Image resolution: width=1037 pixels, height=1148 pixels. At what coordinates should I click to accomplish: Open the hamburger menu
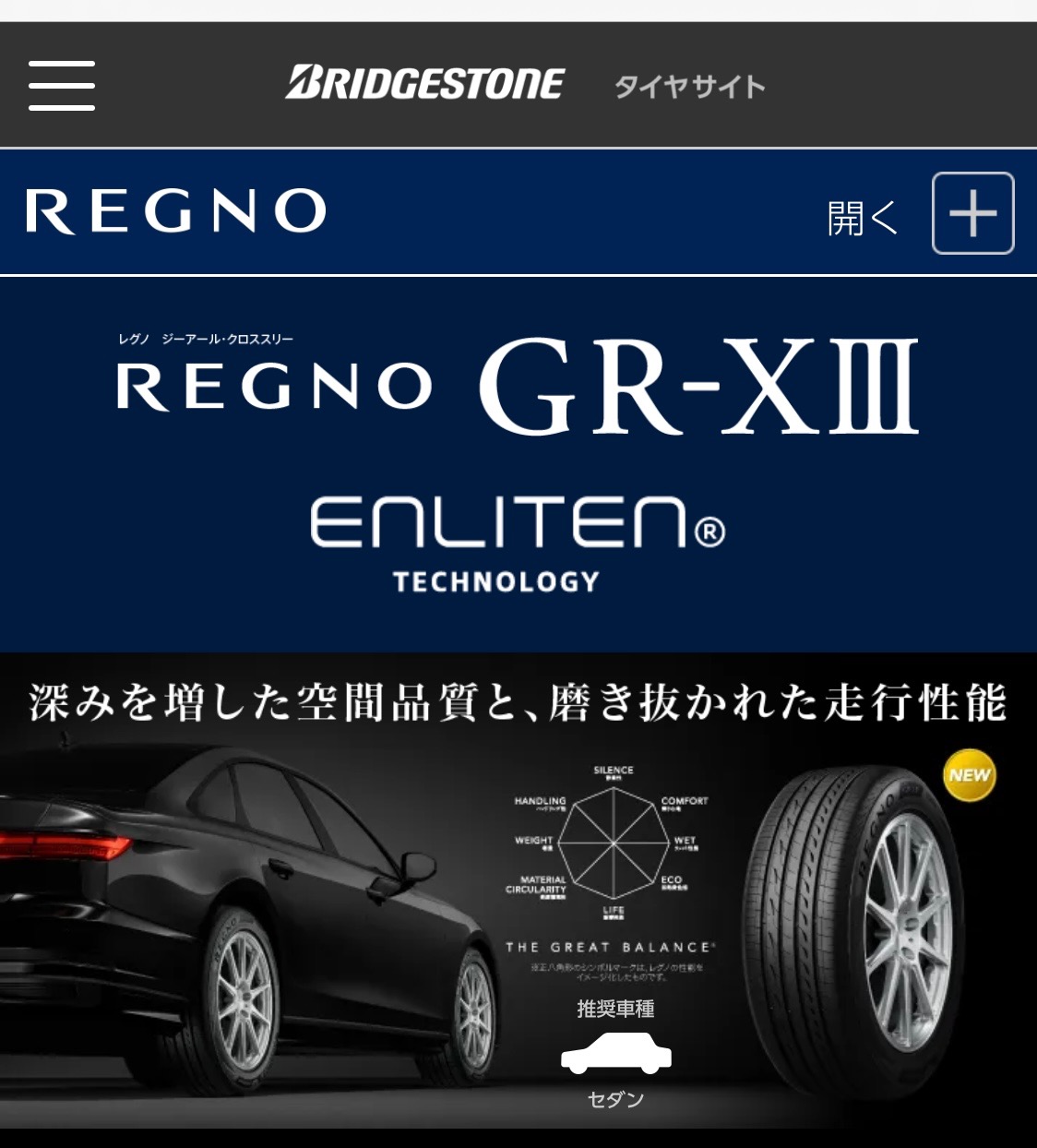(62, 86)
